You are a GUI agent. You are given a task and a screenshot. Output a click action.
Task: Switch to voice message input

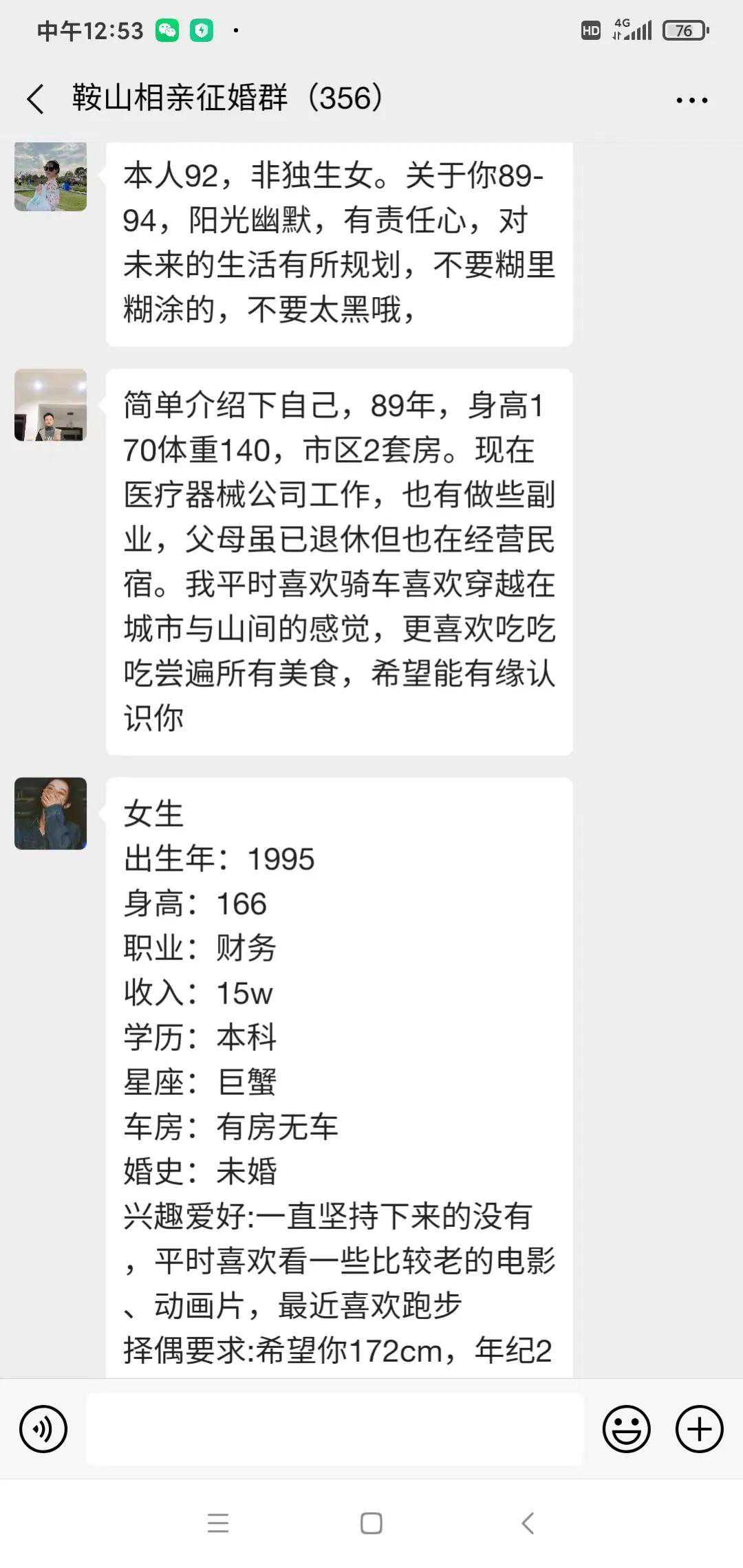tap(43, 1428)
